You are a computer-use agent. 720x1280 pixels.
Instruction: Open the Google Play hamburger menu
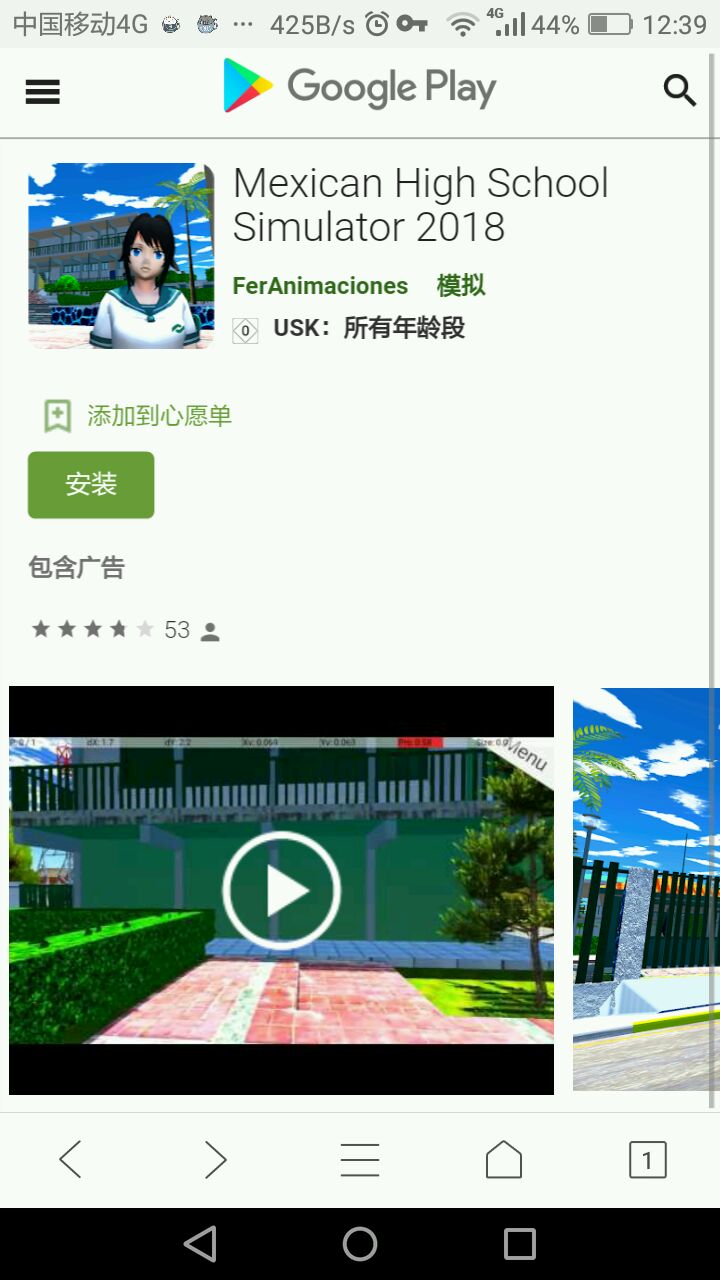pyautogui.click(x=42, y=92)
